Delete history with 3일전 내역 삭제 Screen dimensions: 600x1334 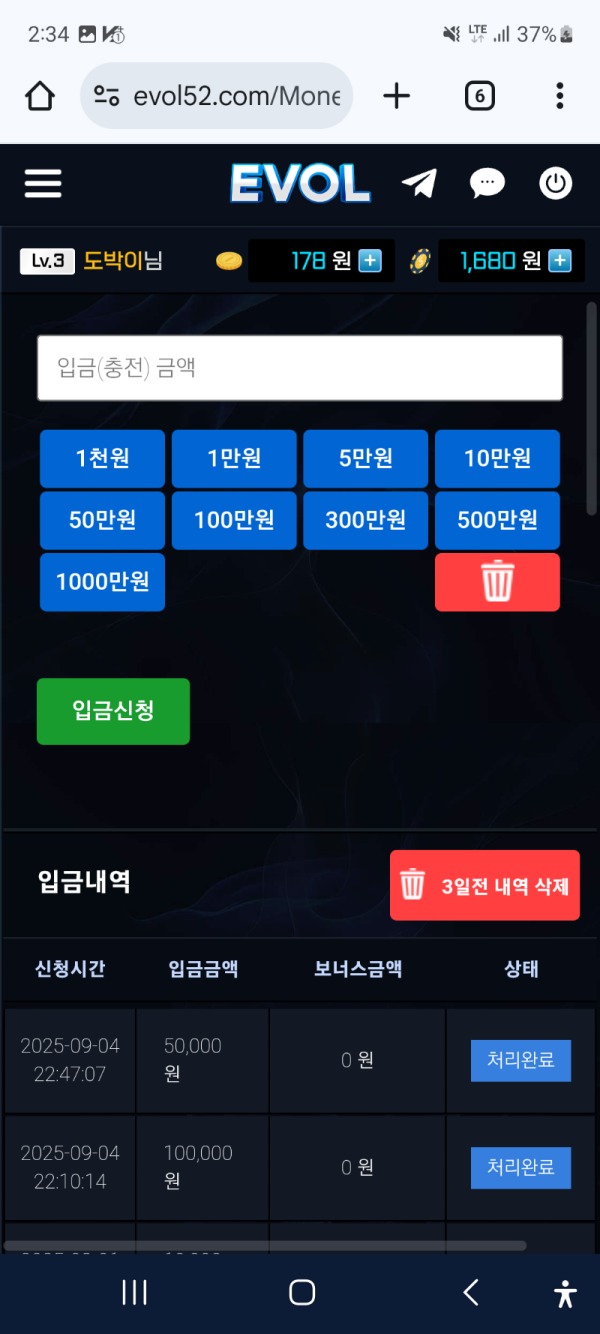(x=485, y=885)
